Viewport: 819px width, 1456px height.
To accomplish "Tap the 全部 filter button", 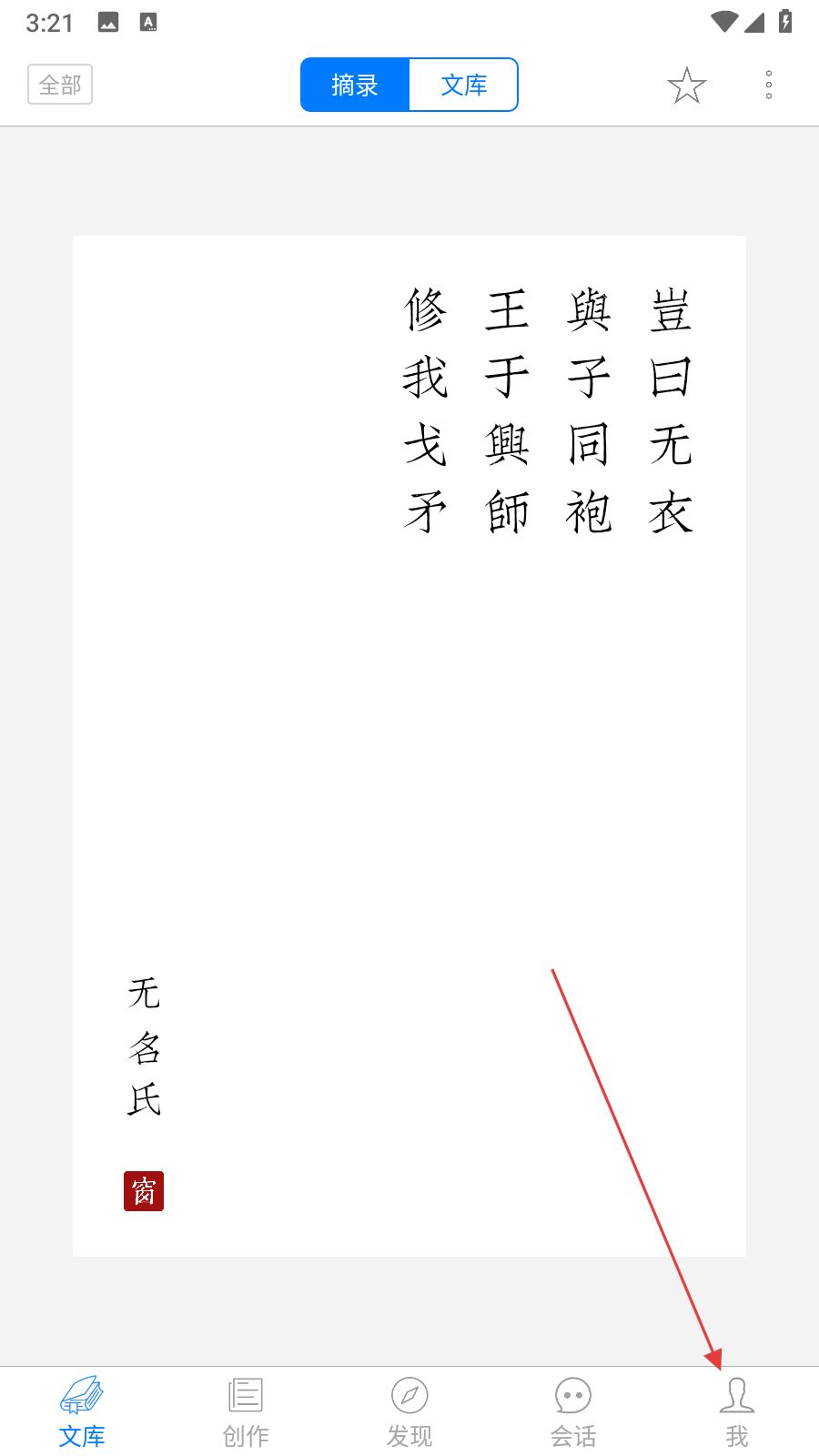I will [60, 85].
